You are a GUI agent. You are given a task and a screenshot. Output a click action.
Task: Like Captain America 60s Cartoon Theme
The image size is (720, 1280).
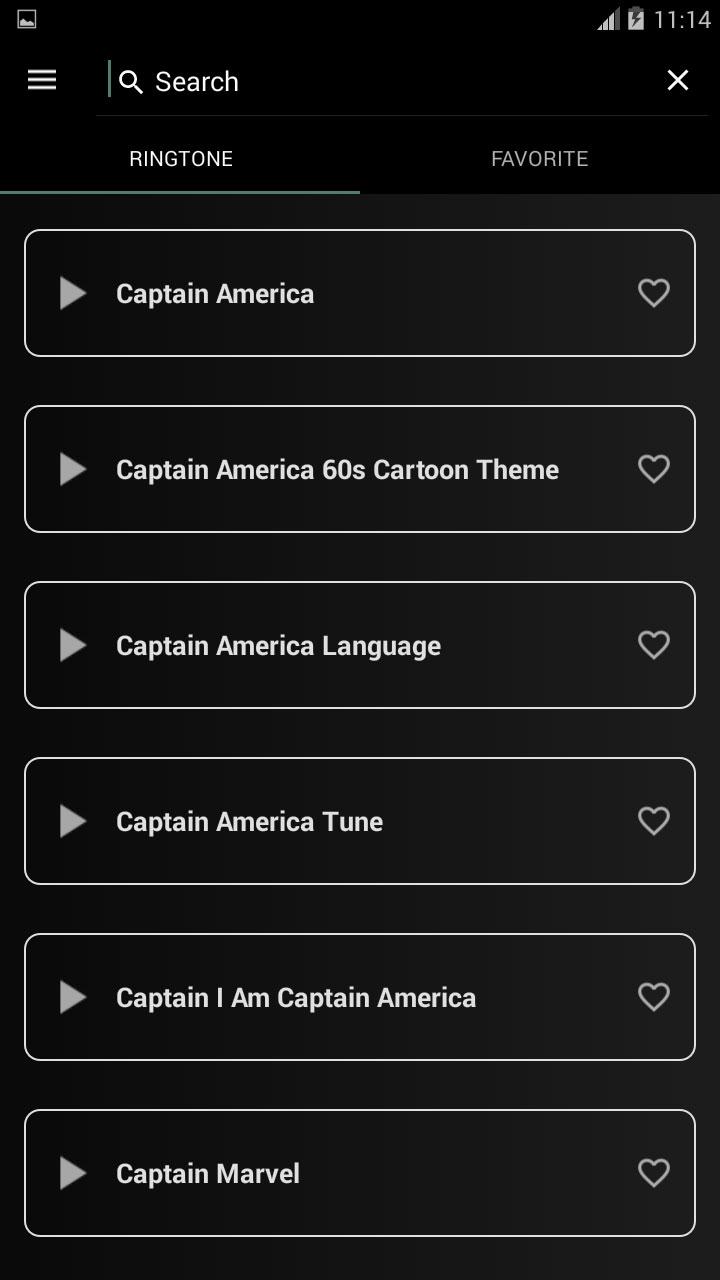coord(653,469)
